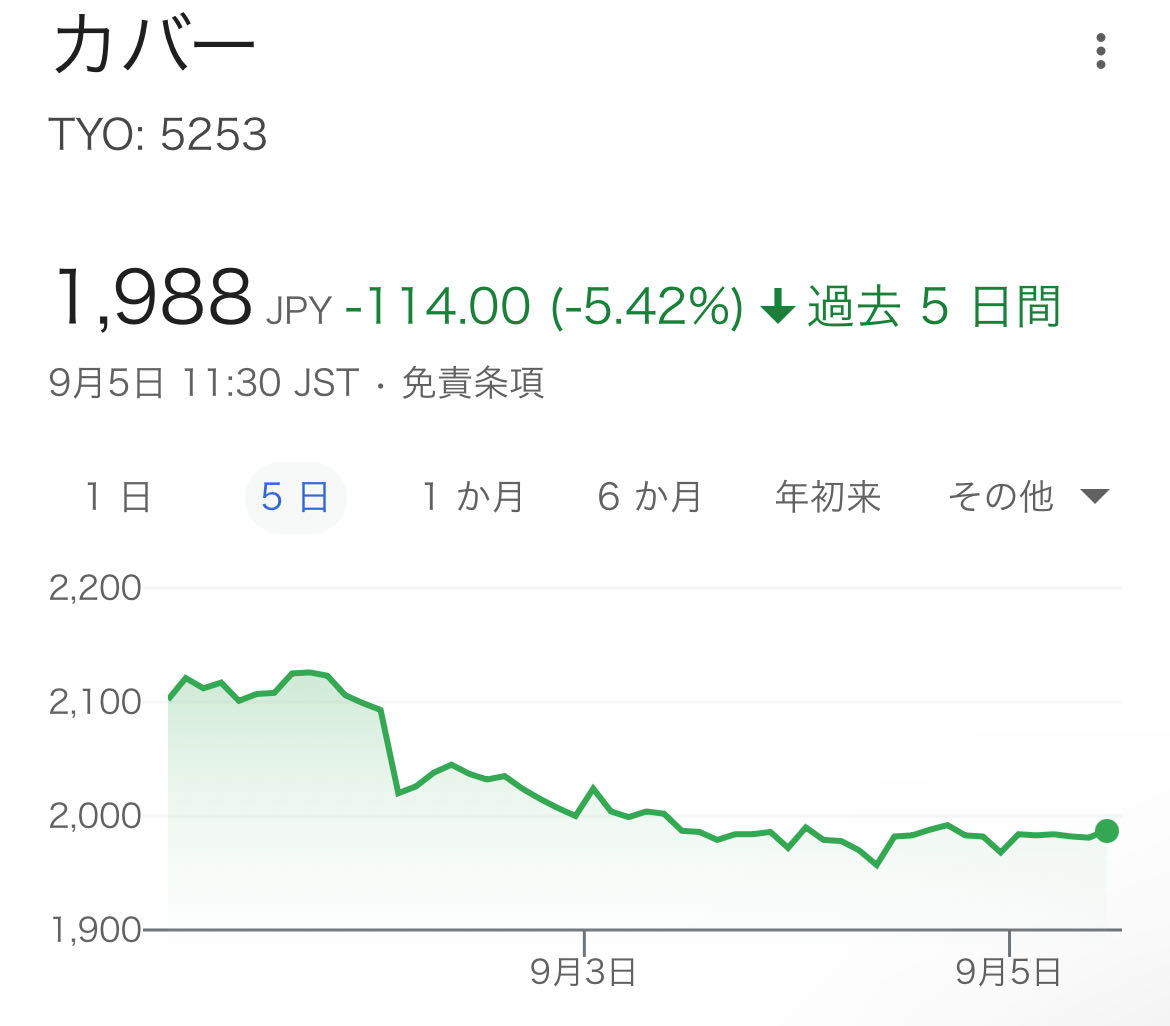Open the 免責条項 disclaimer link

point(473,383)
